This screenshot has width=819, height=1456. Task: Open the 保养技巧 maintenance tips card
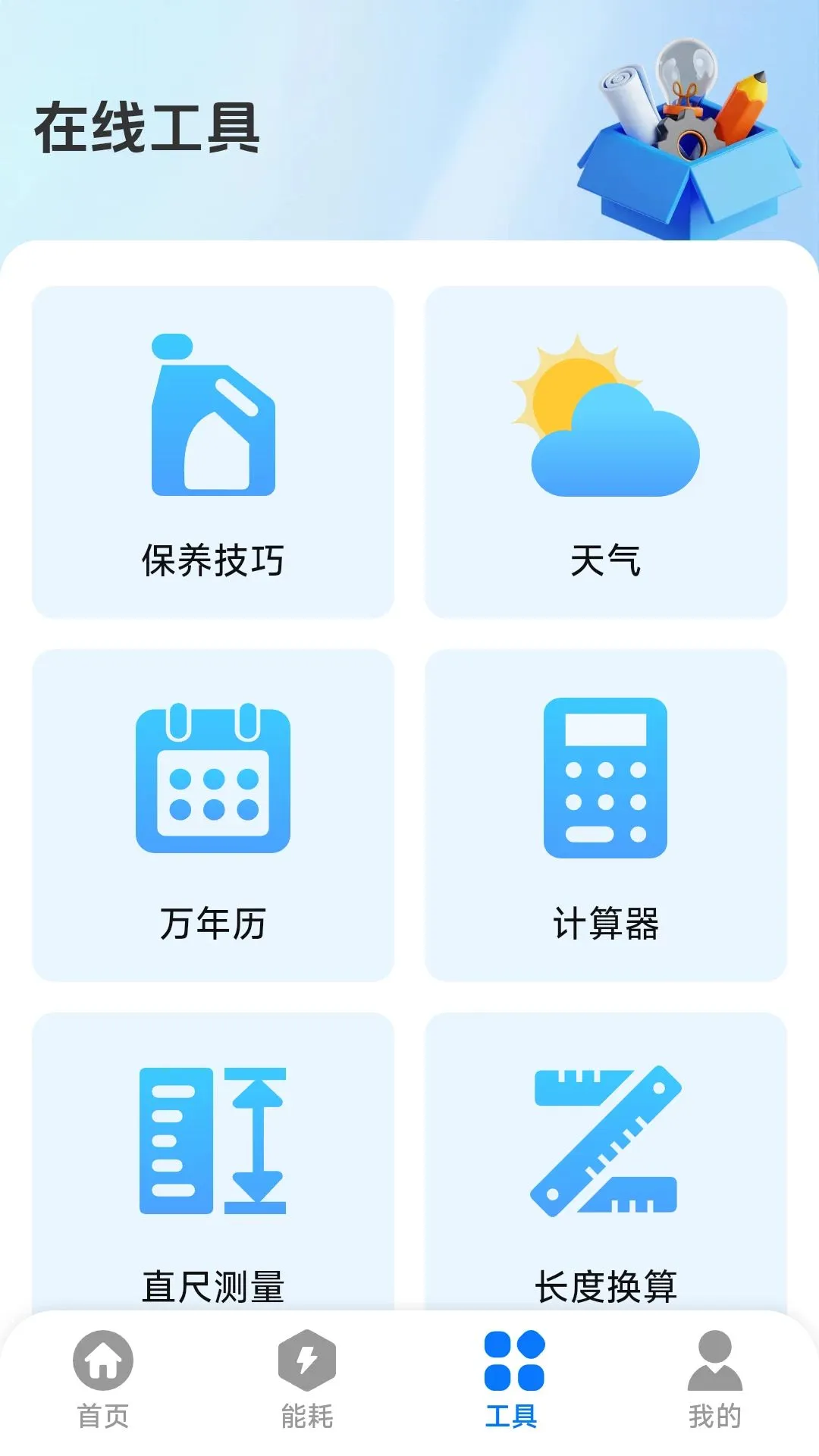213,452
